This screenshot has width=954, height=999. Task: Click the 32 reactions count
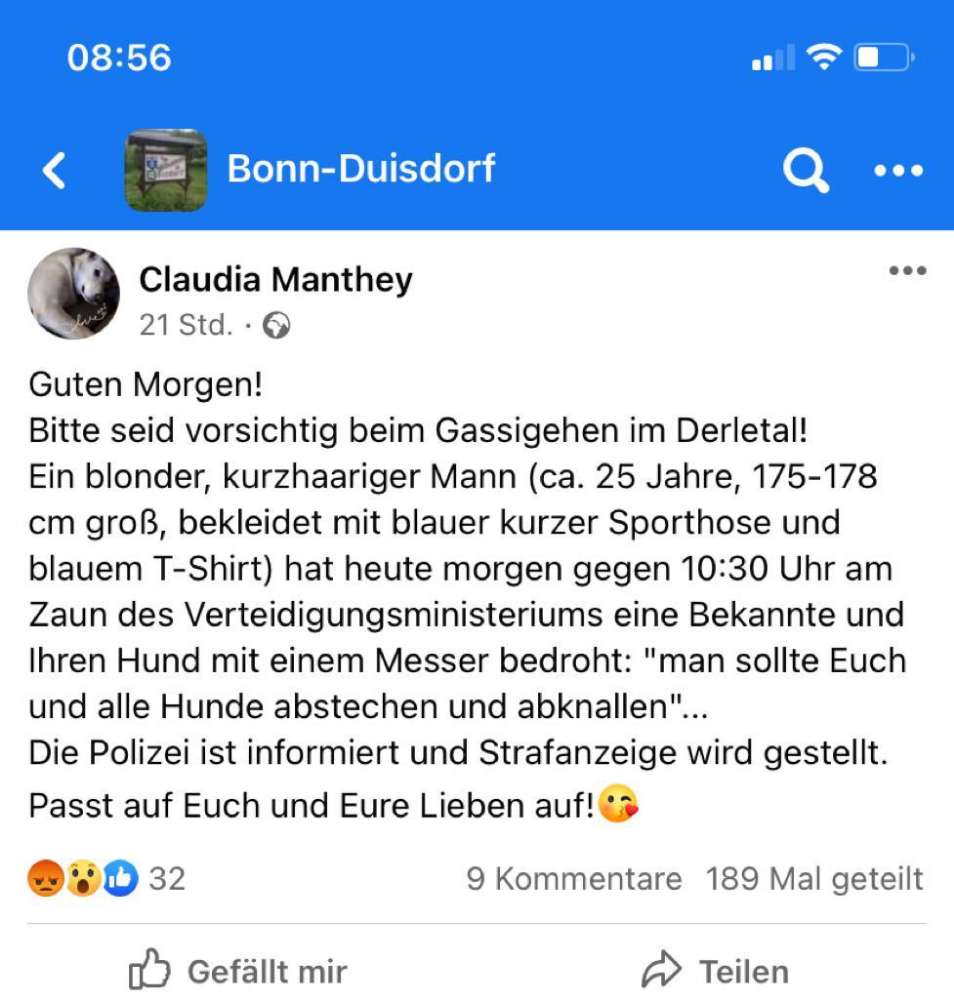tap(166, 879)
